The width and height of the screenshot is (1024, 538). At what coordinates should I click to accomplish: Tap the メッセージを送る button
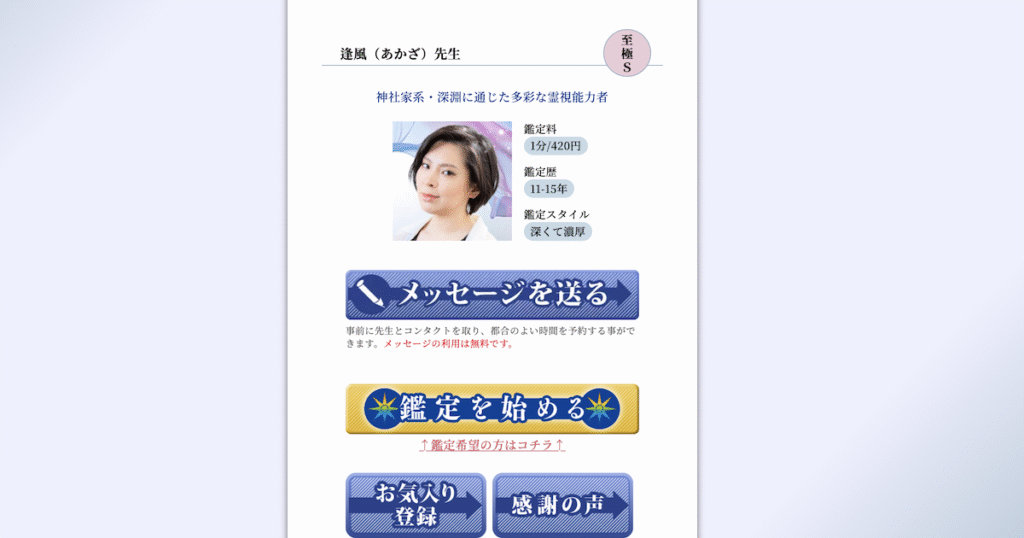492,294
